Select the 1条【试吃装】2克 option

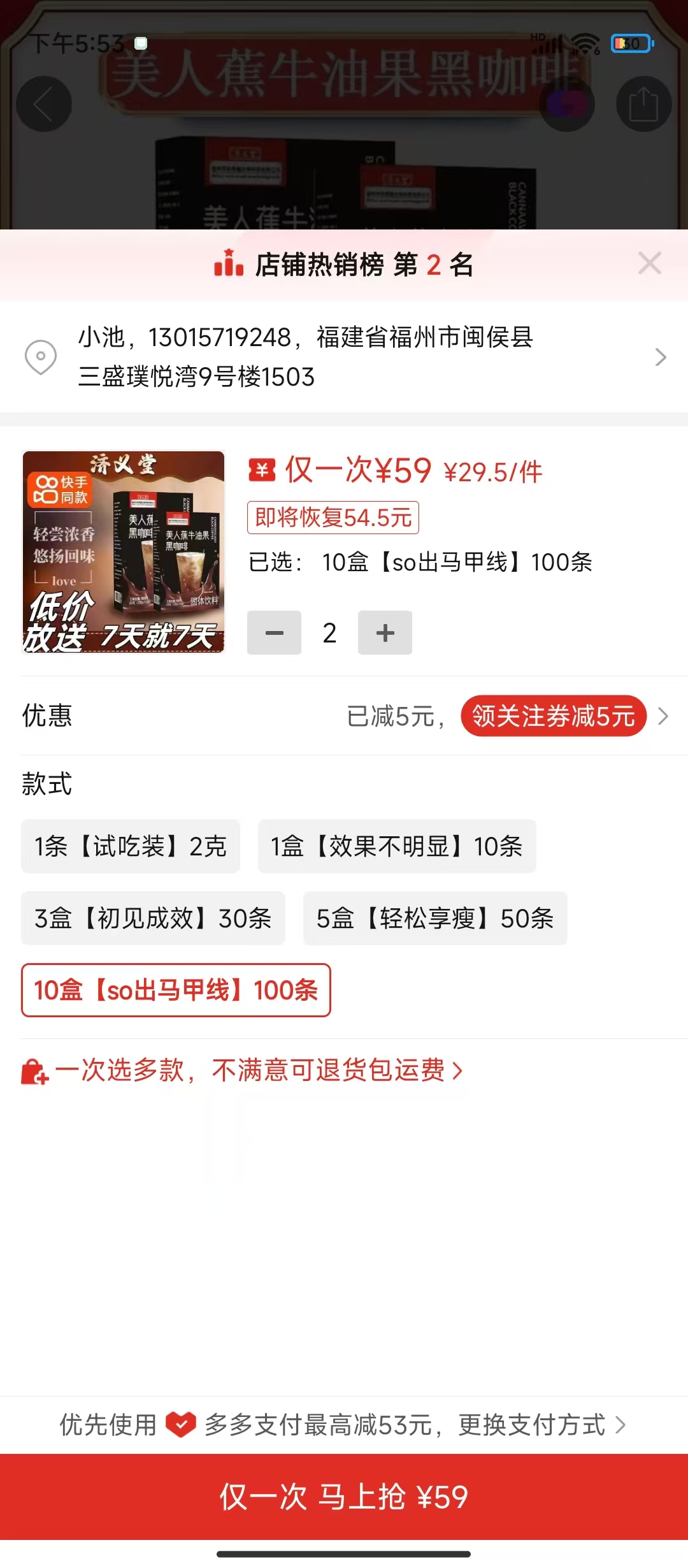pyautogui.click(x=131, y=846)
